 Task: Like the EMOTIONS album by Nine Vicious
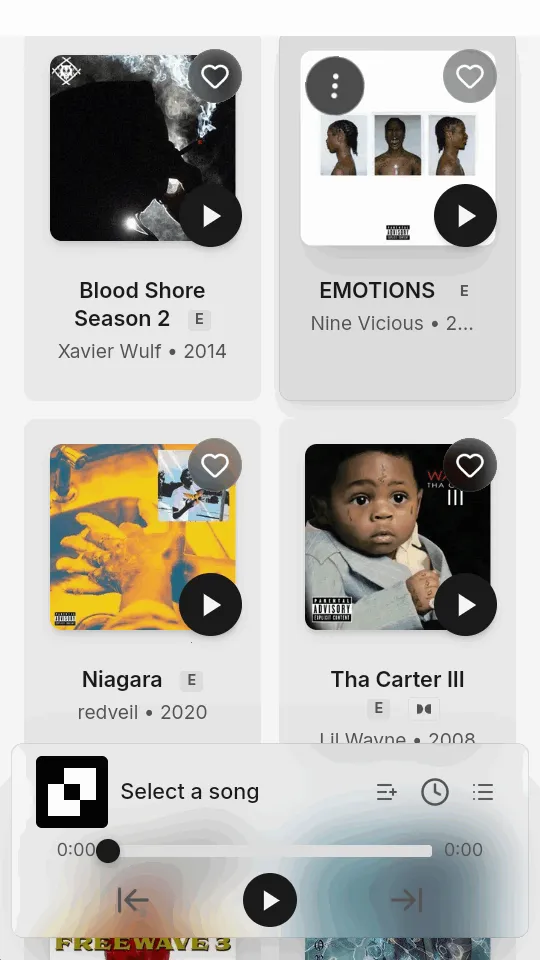pyautogui.click(x=470, y=77)
